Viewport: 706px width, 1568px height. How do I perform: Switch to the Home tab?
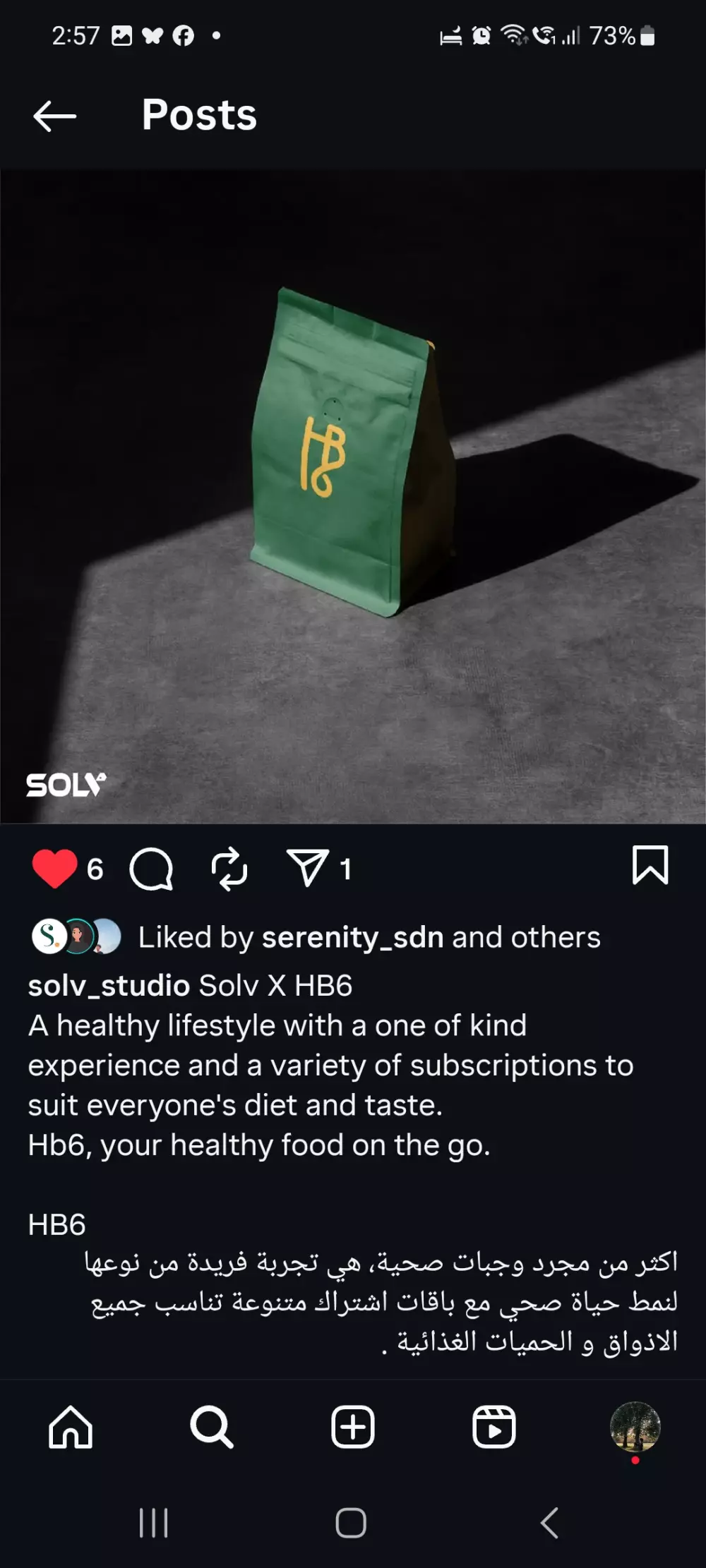(71, 1427)
